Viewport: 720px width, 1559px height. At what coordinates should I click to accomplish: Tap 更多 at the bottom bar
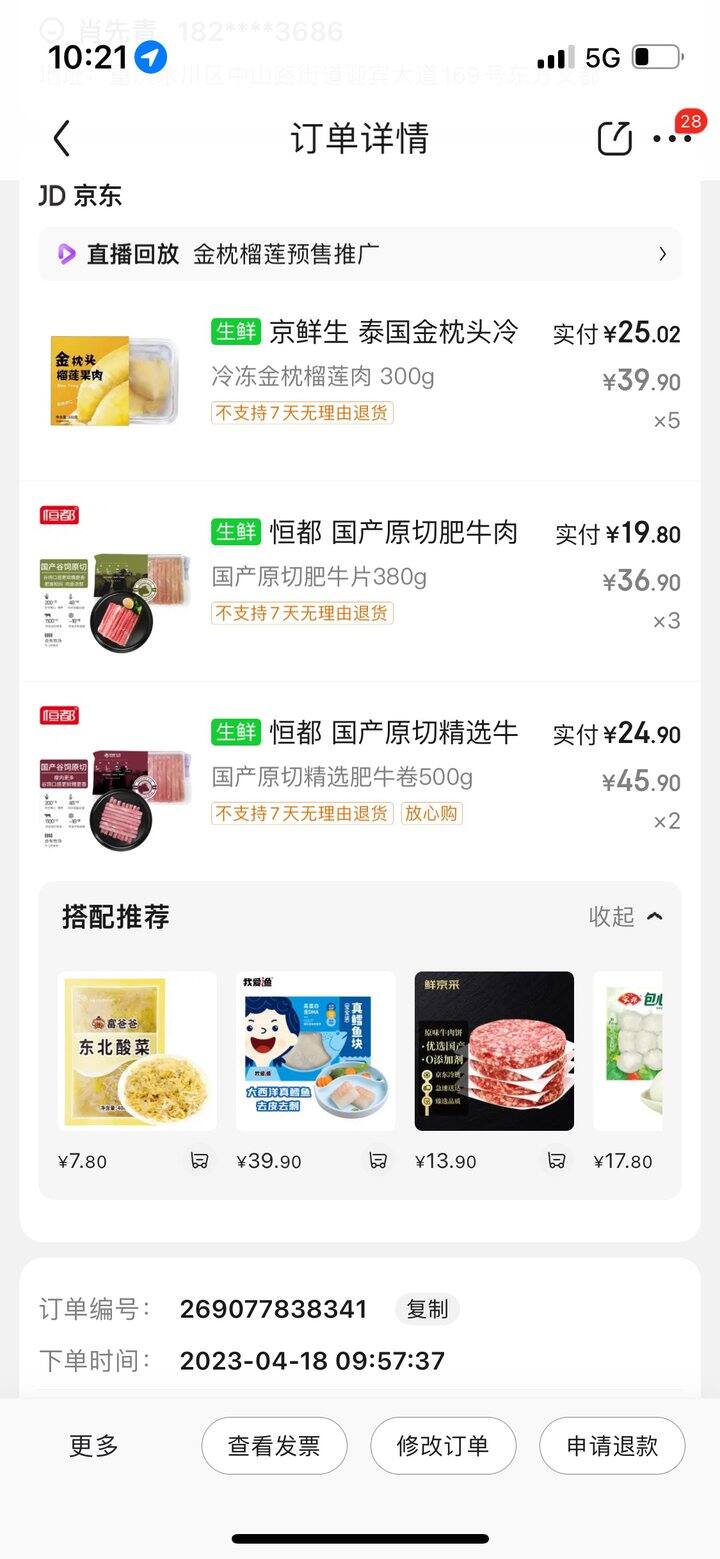click(94, 1445)
